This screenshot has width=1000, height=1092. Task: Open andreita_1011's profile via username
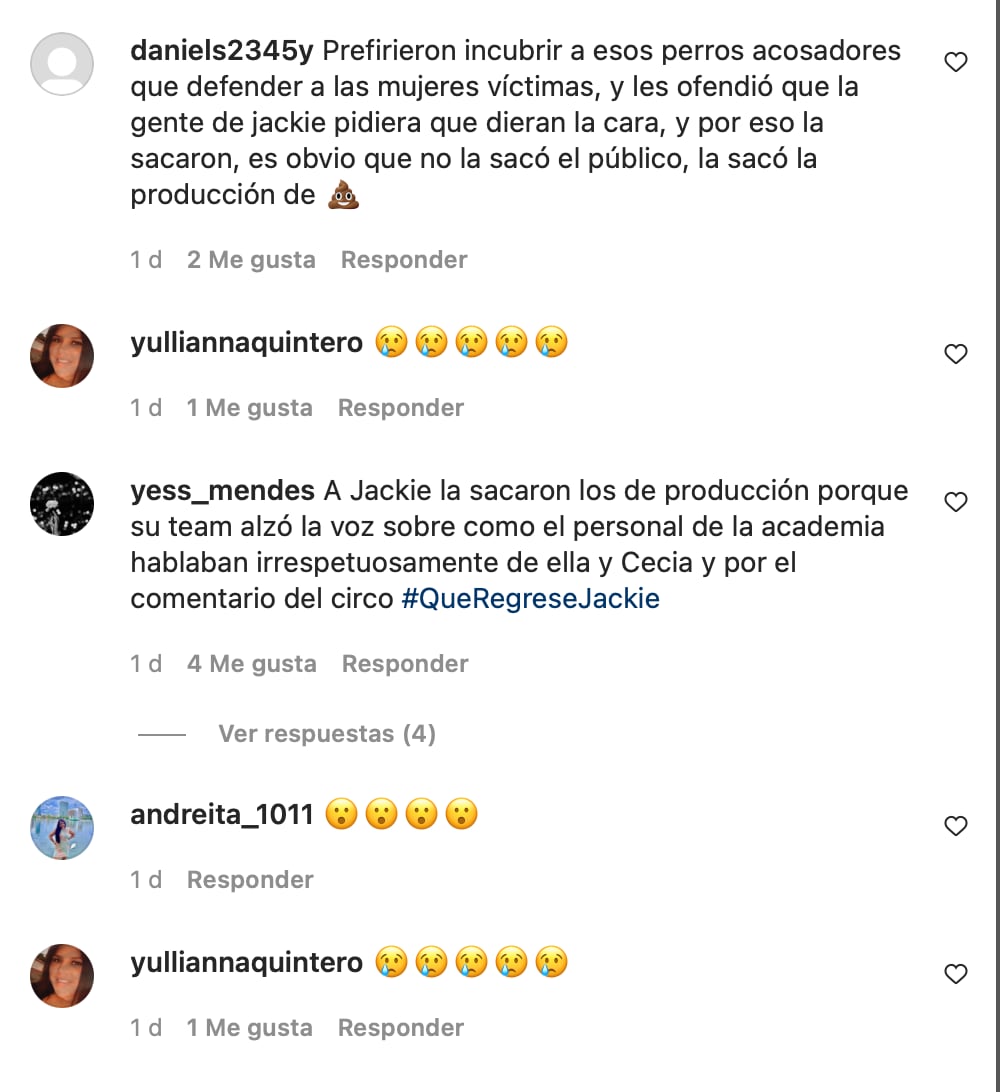point(222,815)
